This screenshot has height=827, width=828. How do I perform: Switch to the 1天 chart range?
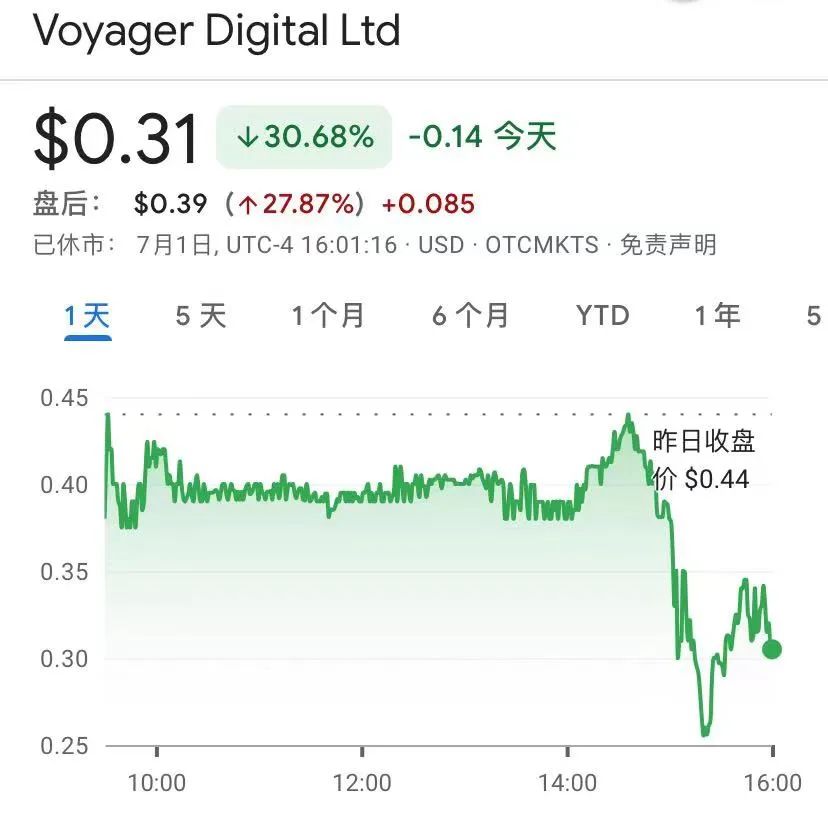point(87,316)
